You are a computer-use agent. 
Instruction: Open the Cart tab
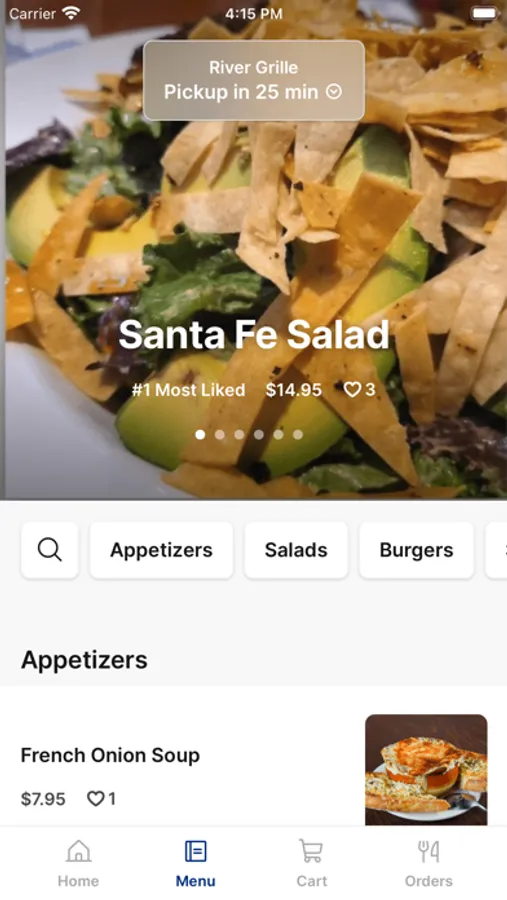click(x=311, y=863)
